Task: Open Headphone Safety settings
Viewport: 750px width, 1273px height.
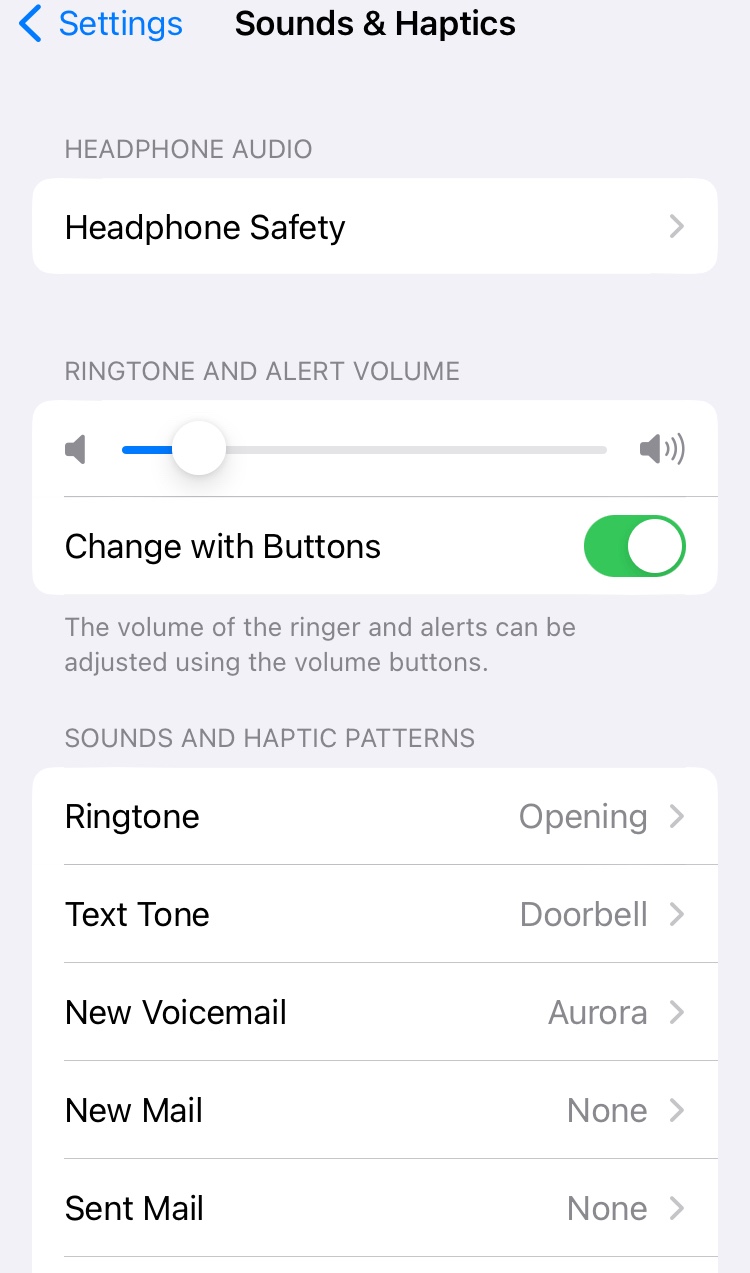Action: coord(374,227)
